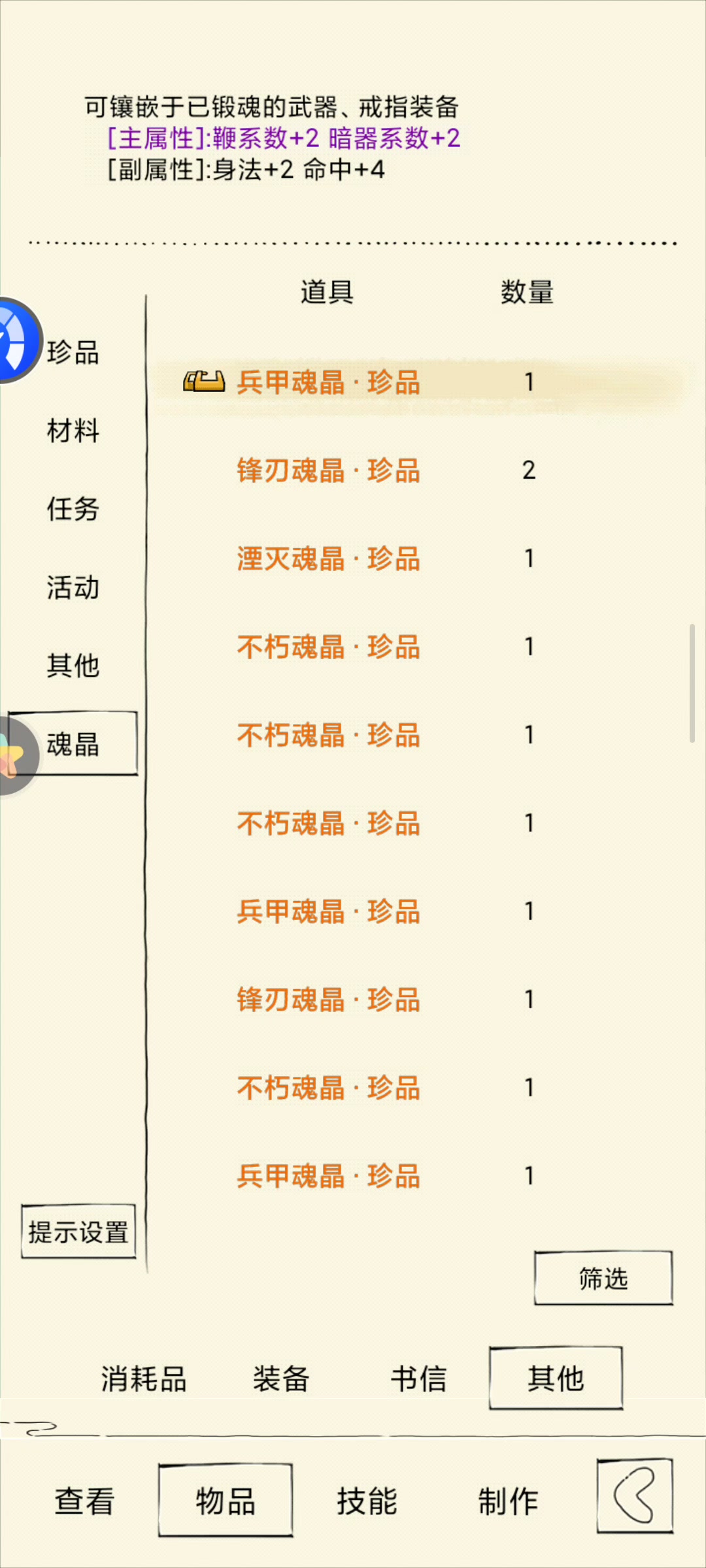Image resolution: width=706 pixels, height=1568 pixels.
Task: Tap the 提示设置 button
Action: (78, 1232)
